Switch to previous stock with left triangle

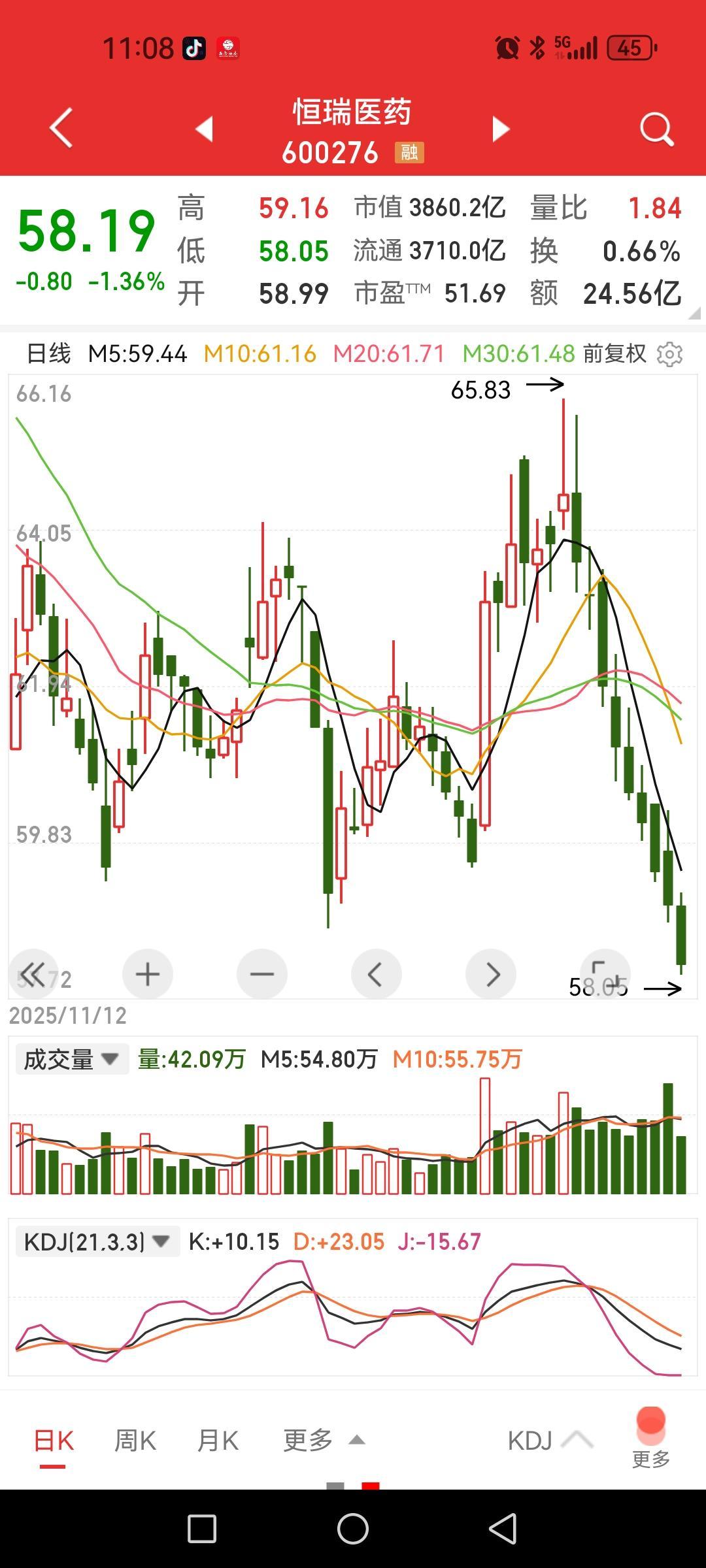[205, 129]
